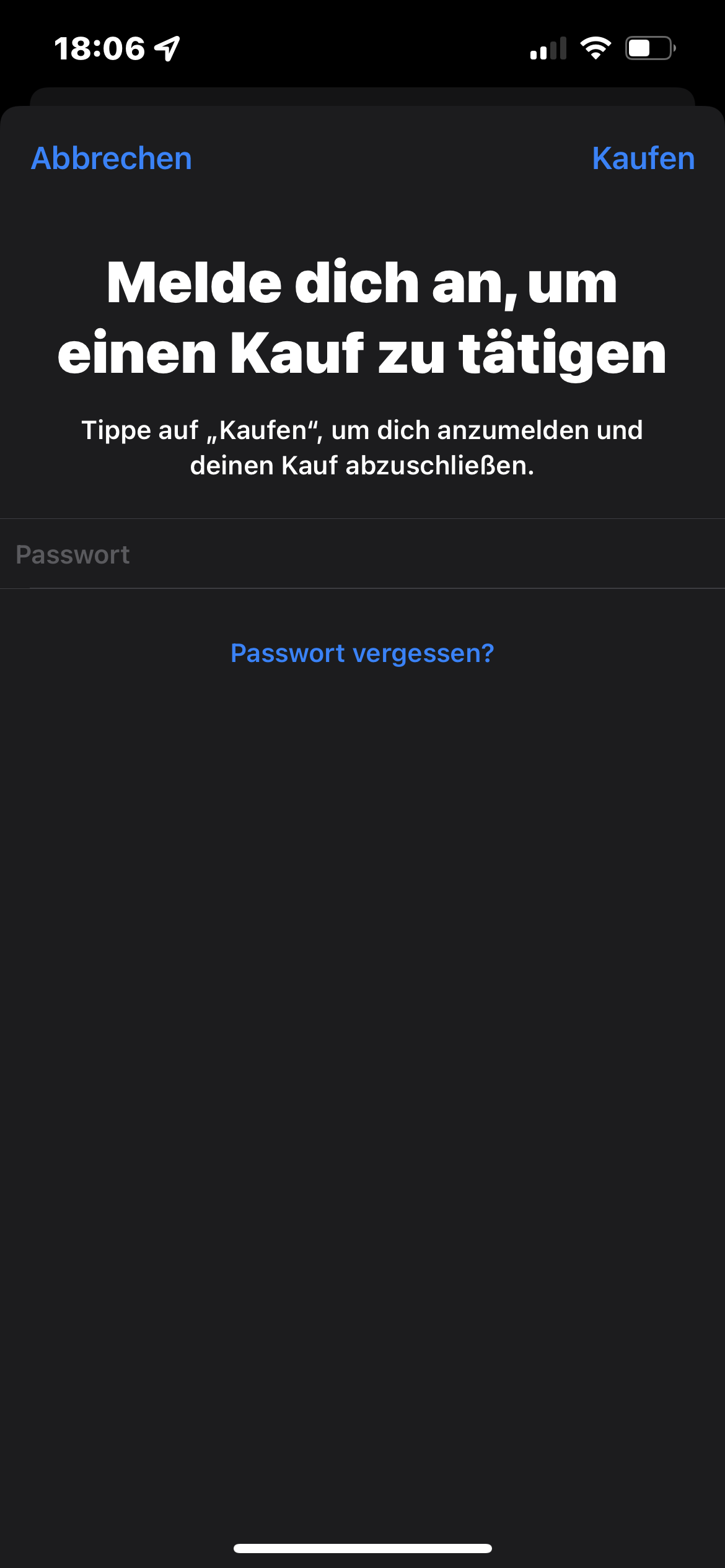Open the Passwort vergessen? link
The image size is (725, 1568).
click(362, 653)
